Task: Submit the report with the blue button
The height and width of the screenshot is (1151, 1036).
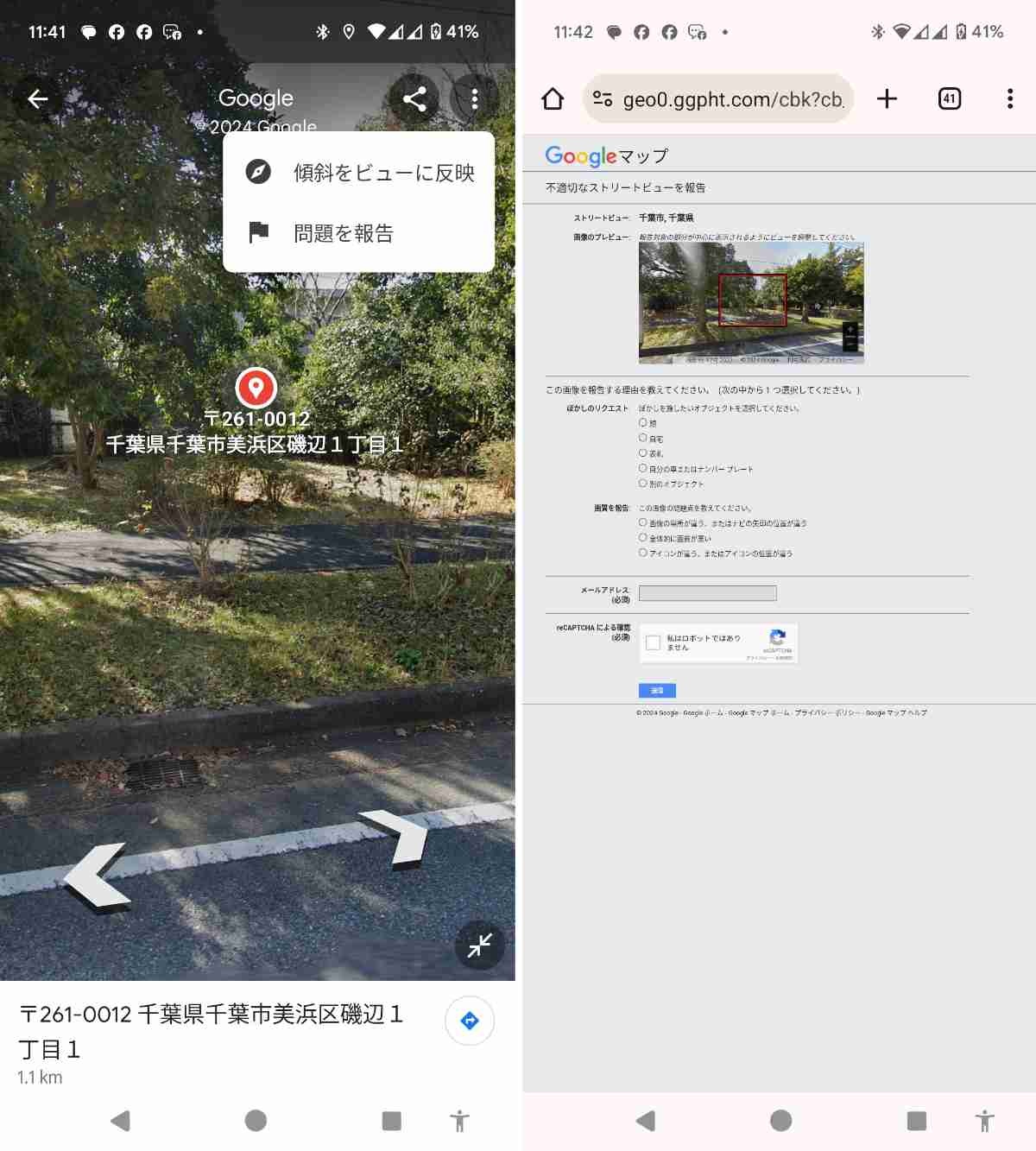Action: coord(657,690)
